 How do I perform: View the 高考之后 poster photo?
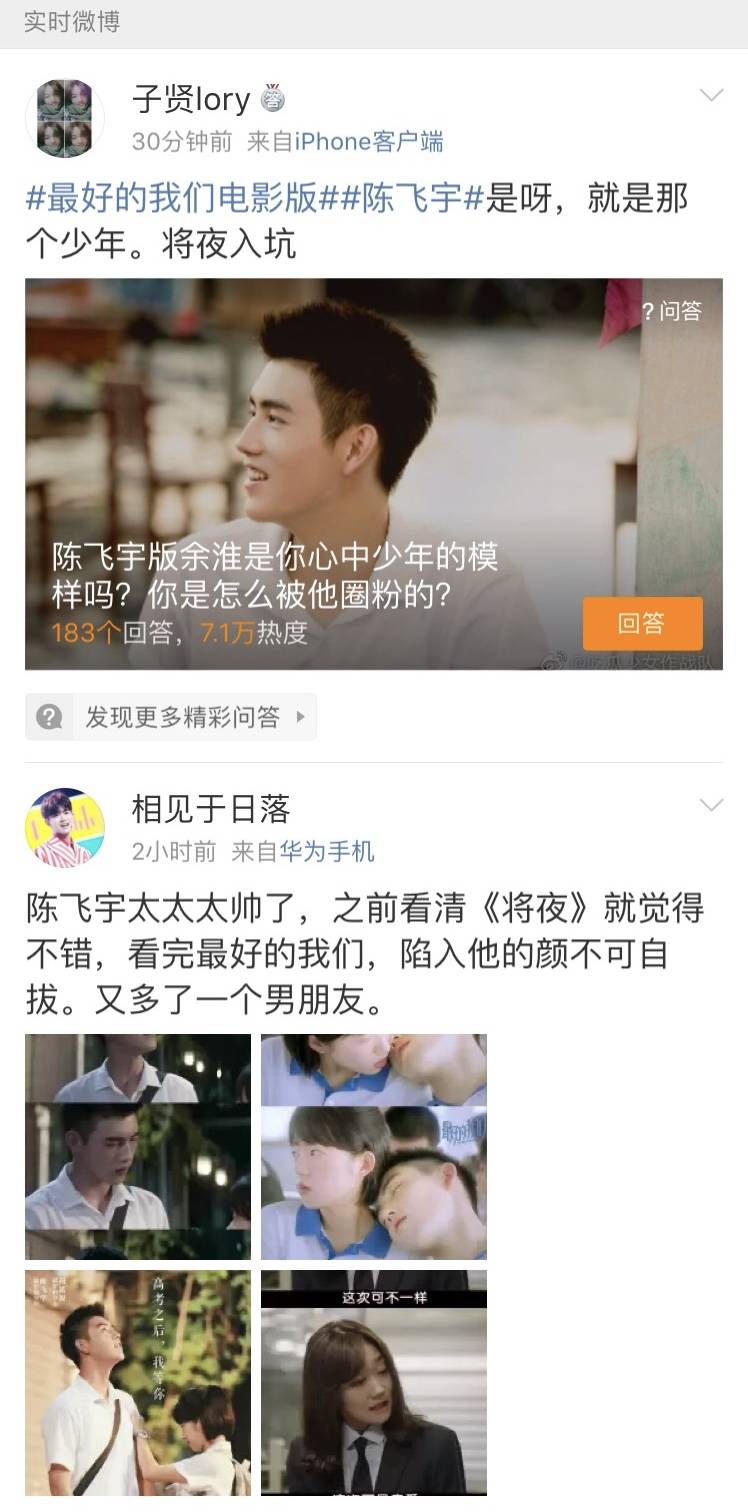click(x=138, y=1382)
